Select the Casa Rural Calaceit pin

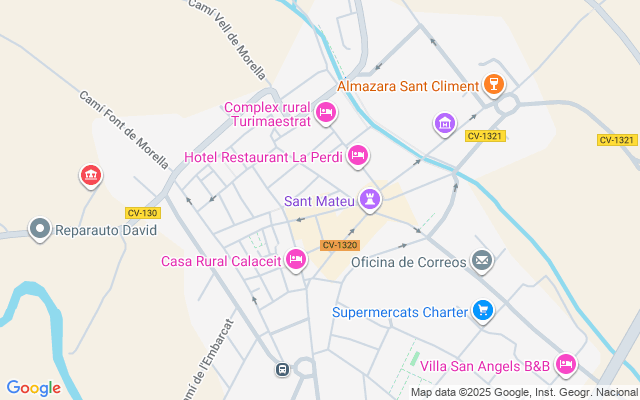pos(296,261)
